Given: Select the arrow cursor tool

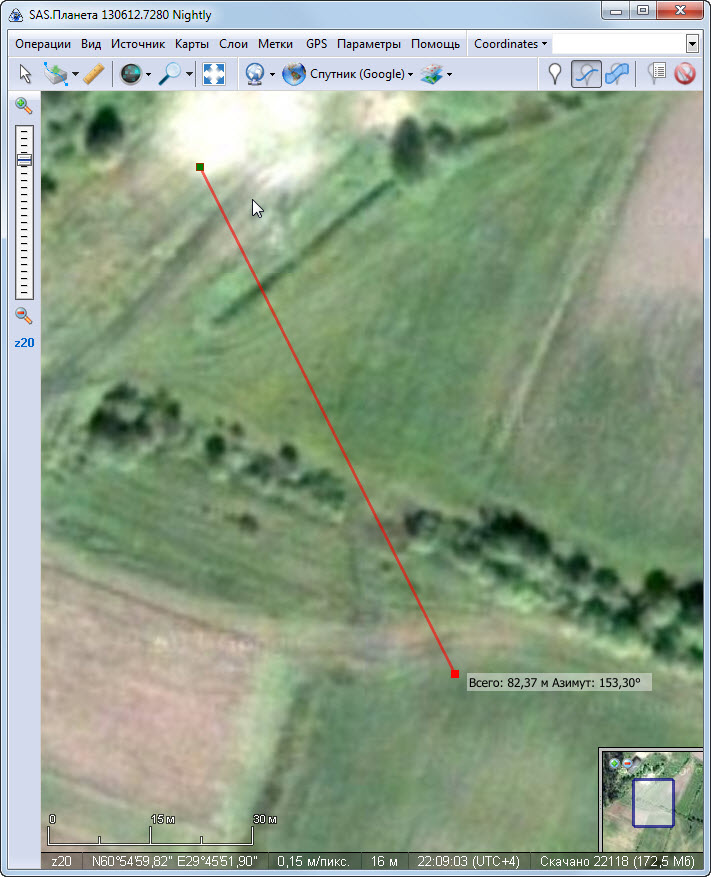Looking at the screenshot, I should coord(25,74).
